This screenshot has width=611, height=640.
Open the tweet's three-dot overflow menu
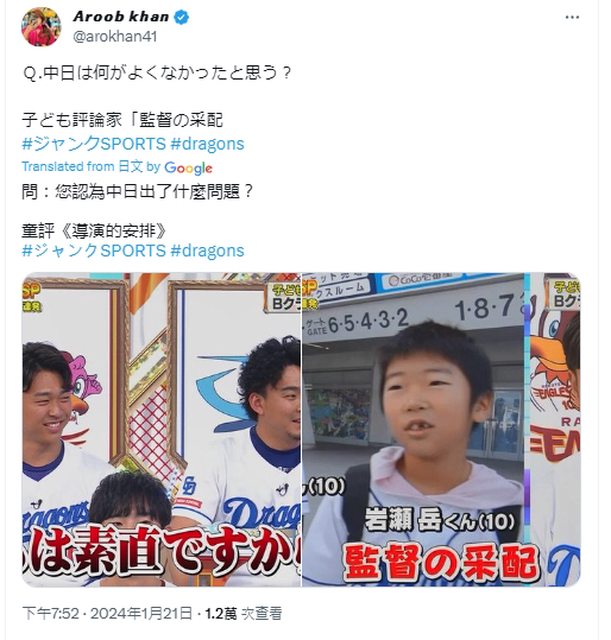[571, 17]
